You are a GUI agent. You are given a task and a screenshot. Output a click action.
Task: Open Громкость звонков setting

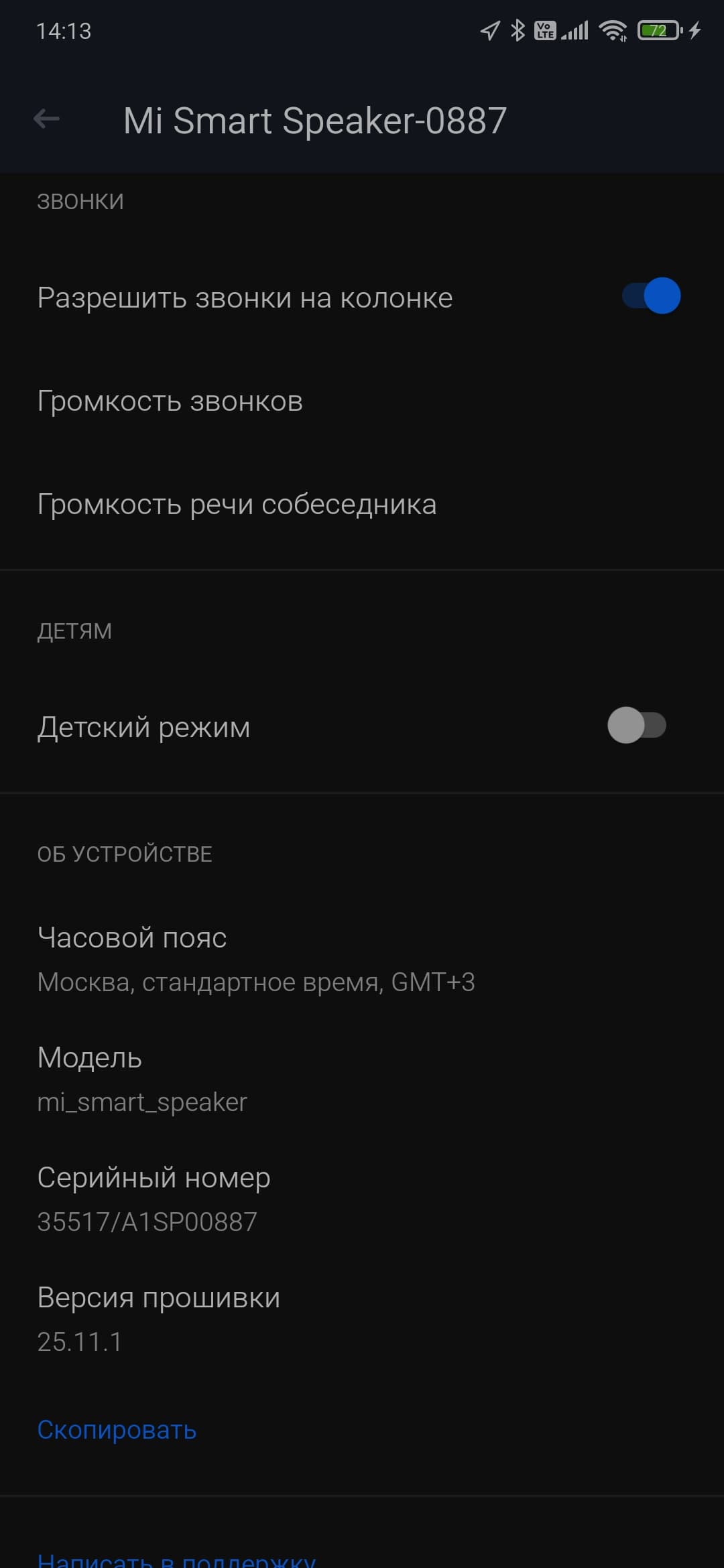click(x=170, y=401)
